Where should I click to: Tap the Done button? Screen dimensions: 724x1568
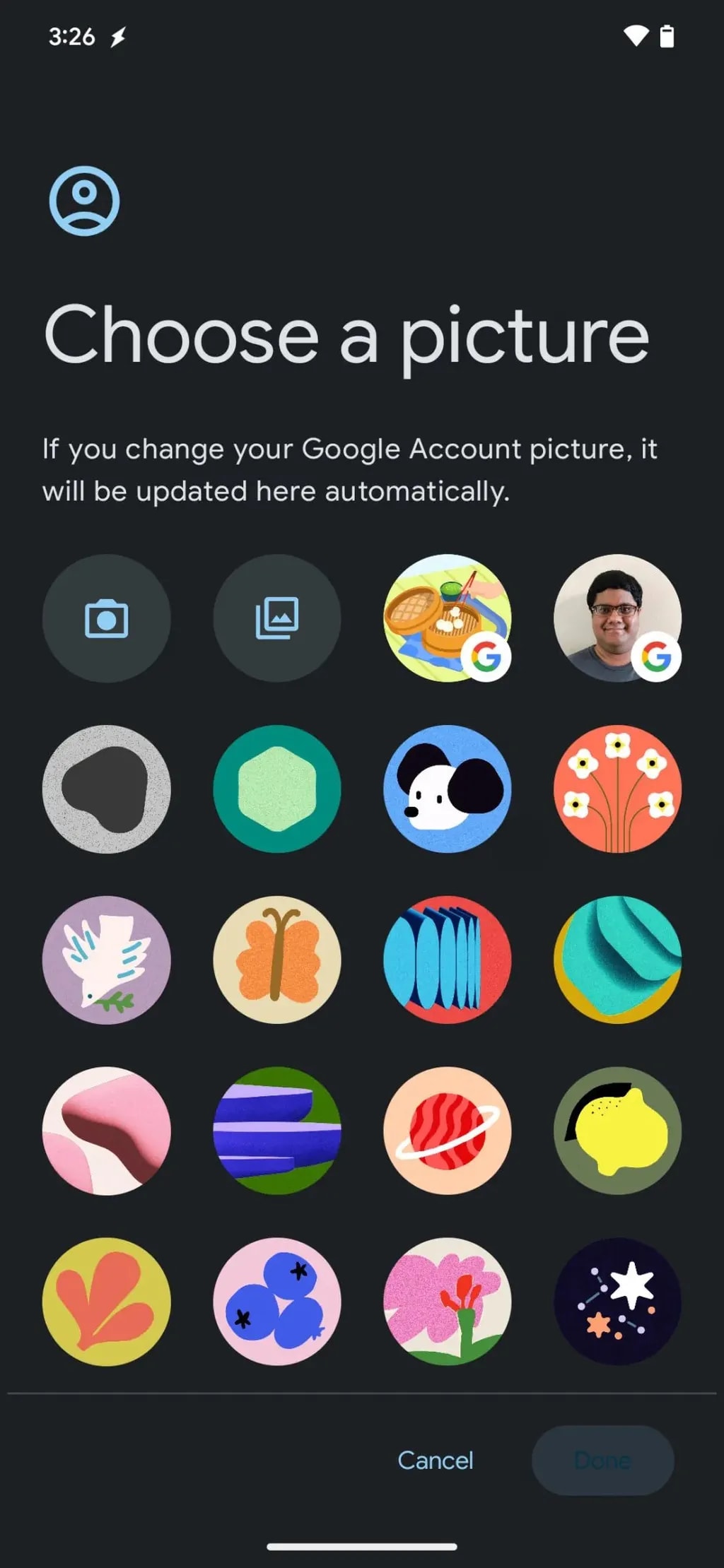602,1461
